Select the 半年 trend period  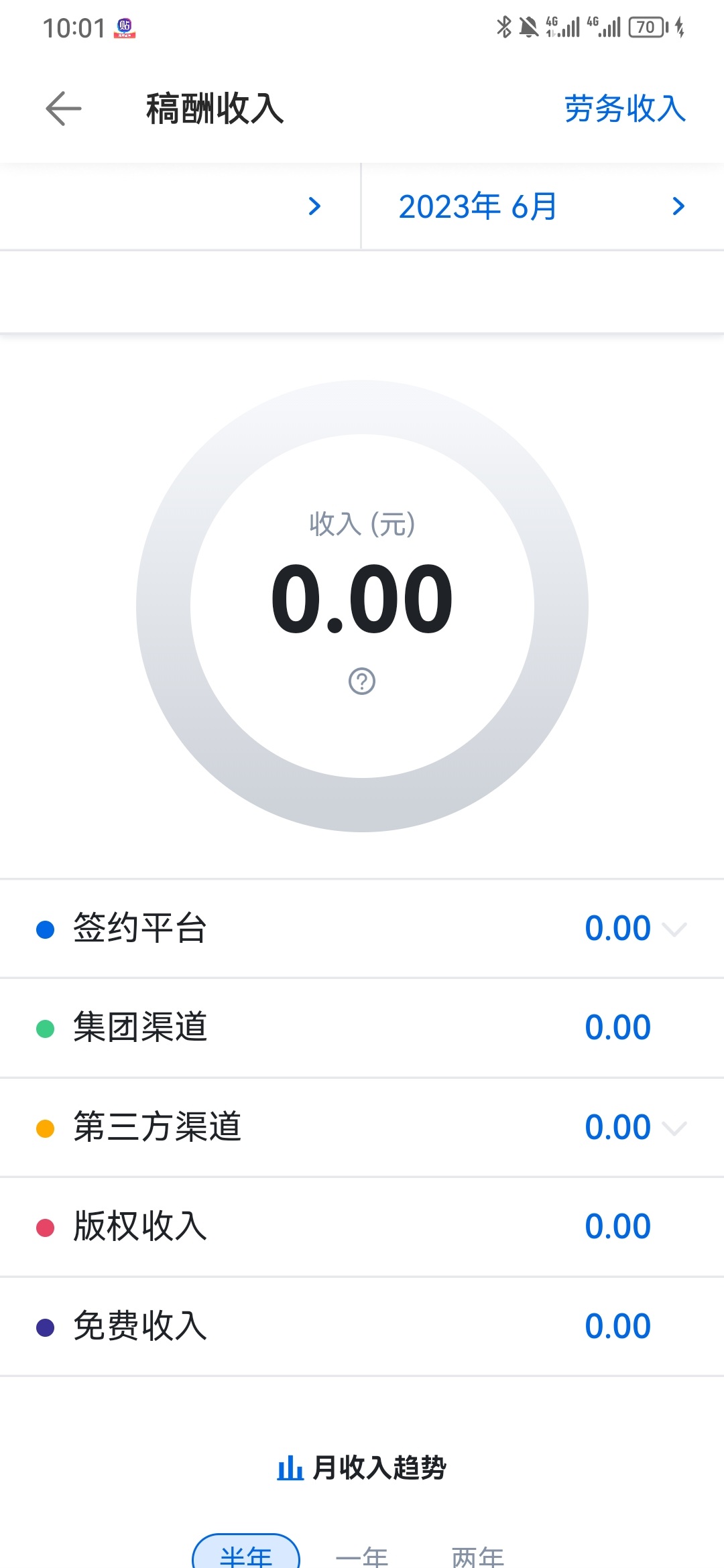246,1553
